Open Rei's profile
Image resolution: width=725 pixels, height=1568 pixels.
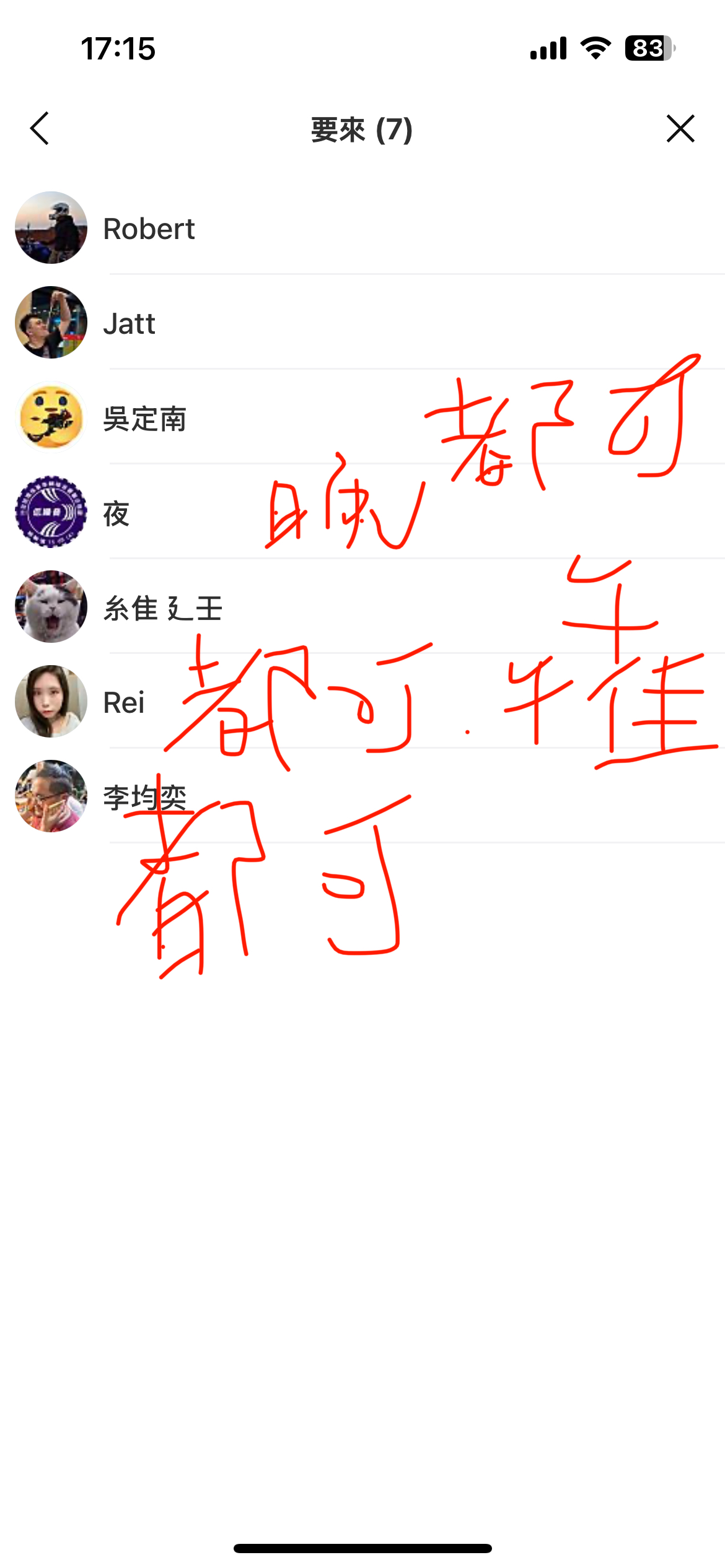[x=123, y=702]
